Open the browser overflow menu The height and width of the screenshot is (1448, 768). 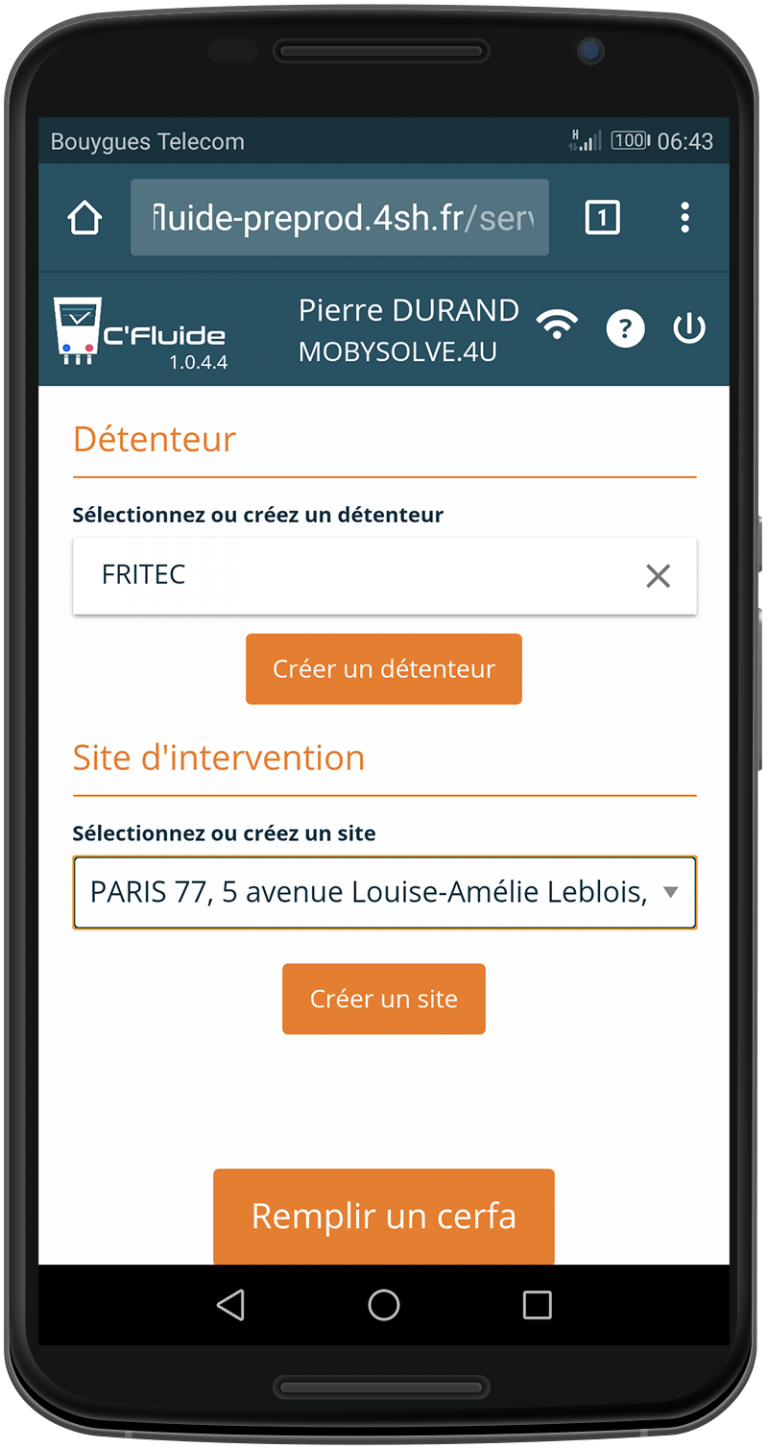tap(685, 217)
